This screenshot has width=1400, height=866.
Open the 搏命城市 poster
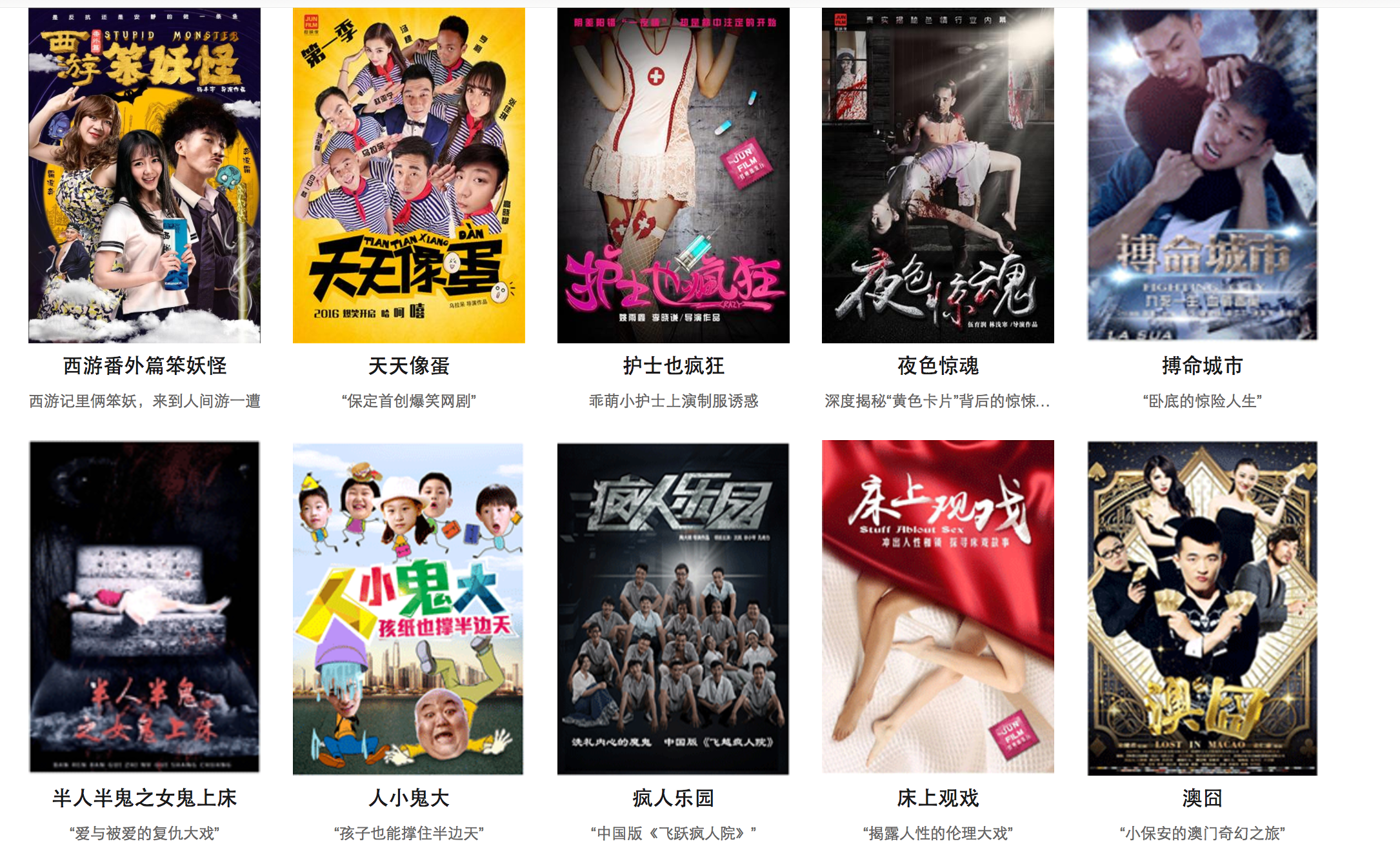(1203, 174)
